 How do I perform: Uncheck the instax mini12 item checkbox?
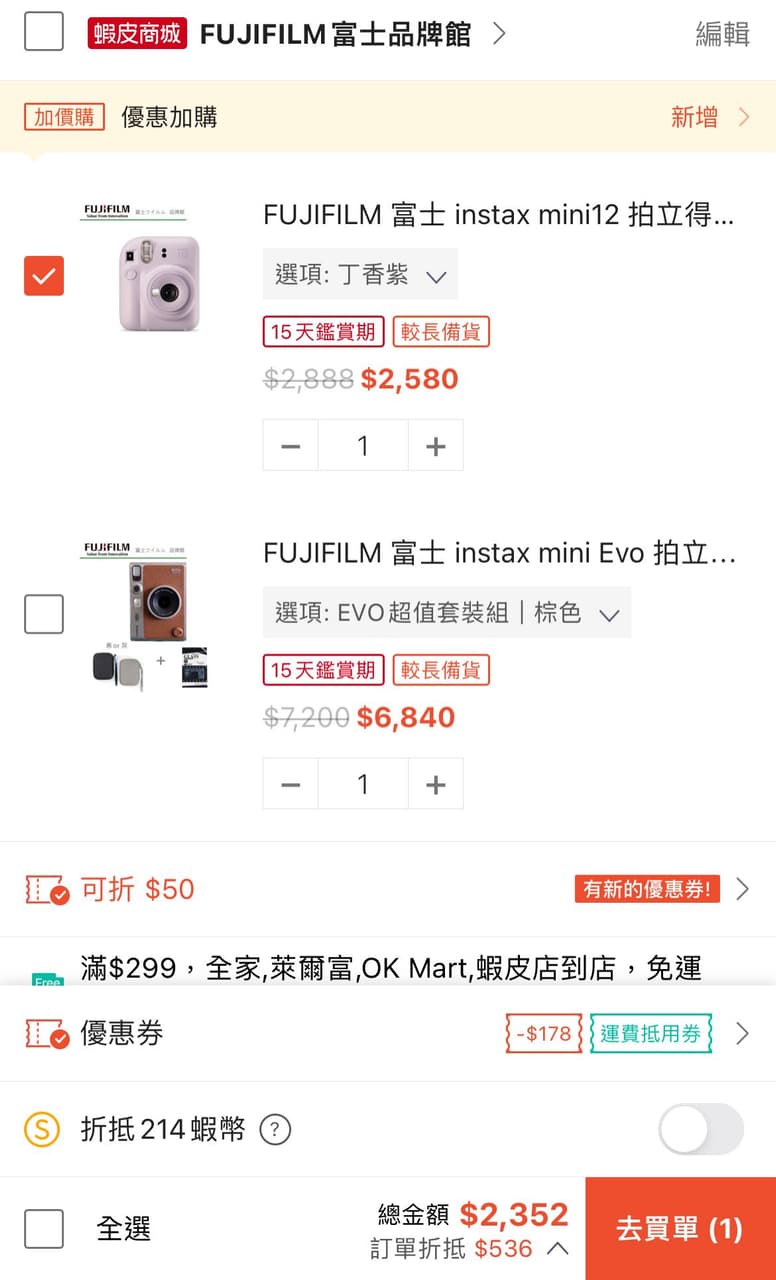43,277
